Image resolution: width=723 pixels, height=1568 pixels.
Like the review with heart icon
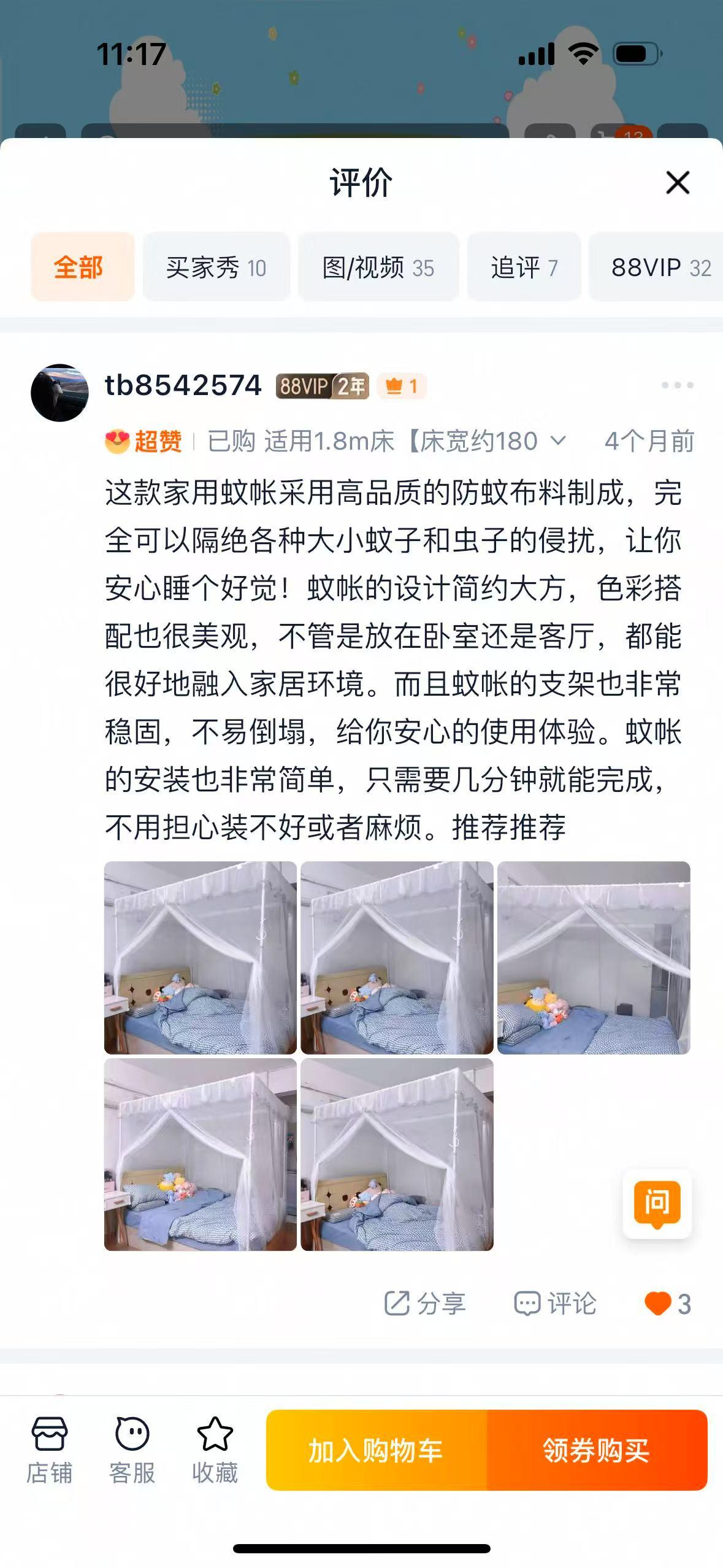coord(667,1303)
